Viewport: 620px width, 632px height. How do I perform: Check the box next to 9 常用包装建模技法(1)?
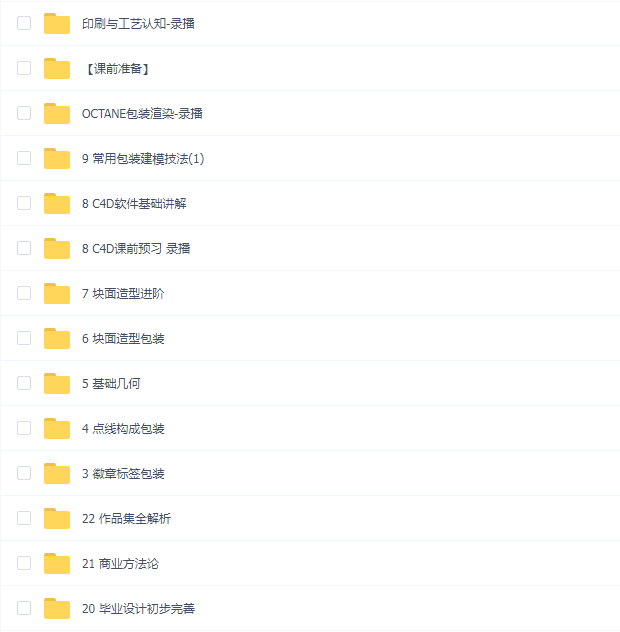(x=24, y=158)
